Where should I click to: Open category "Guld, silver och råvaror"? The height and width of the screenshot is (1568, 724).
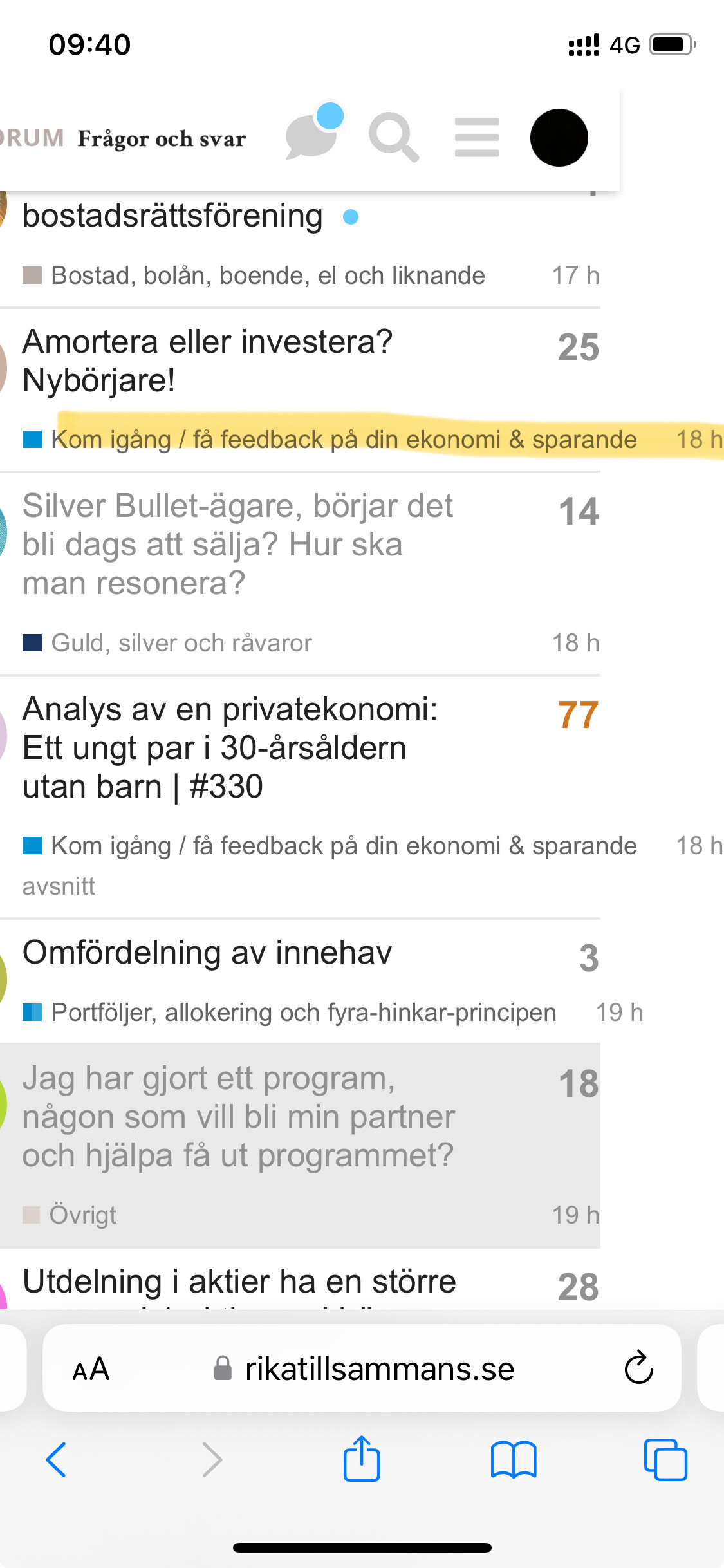point(181,643)
